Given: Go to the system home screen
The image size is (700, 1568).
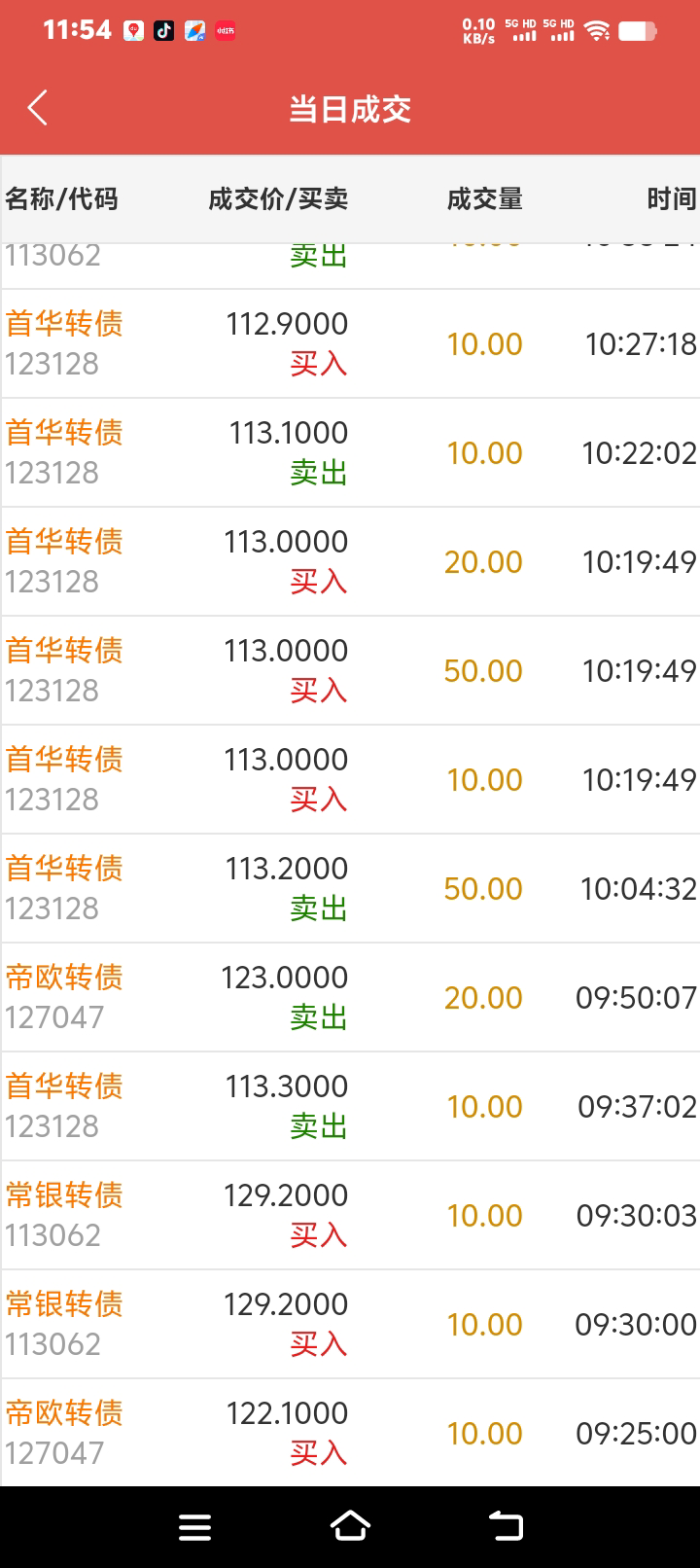Looking at the screenshot, I should coord(350,1525).
